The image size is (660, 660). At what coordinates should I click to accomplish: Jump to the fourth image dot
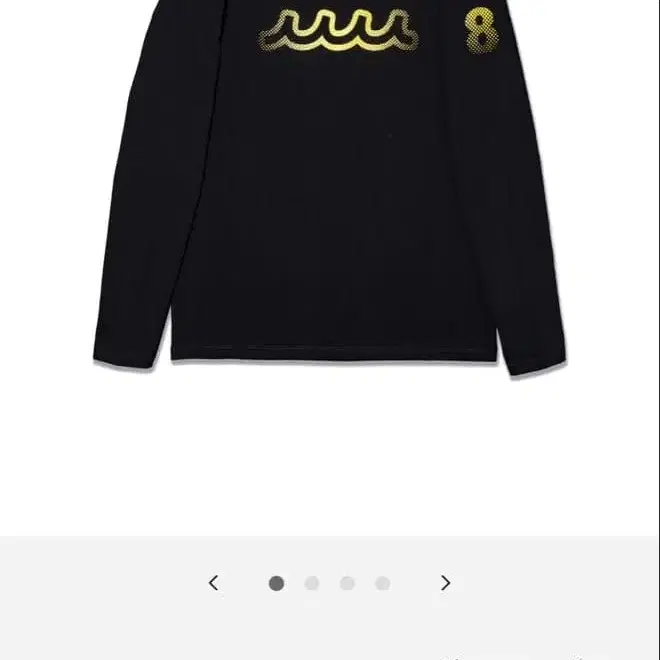pyautogui.click(x=383, y=583)
